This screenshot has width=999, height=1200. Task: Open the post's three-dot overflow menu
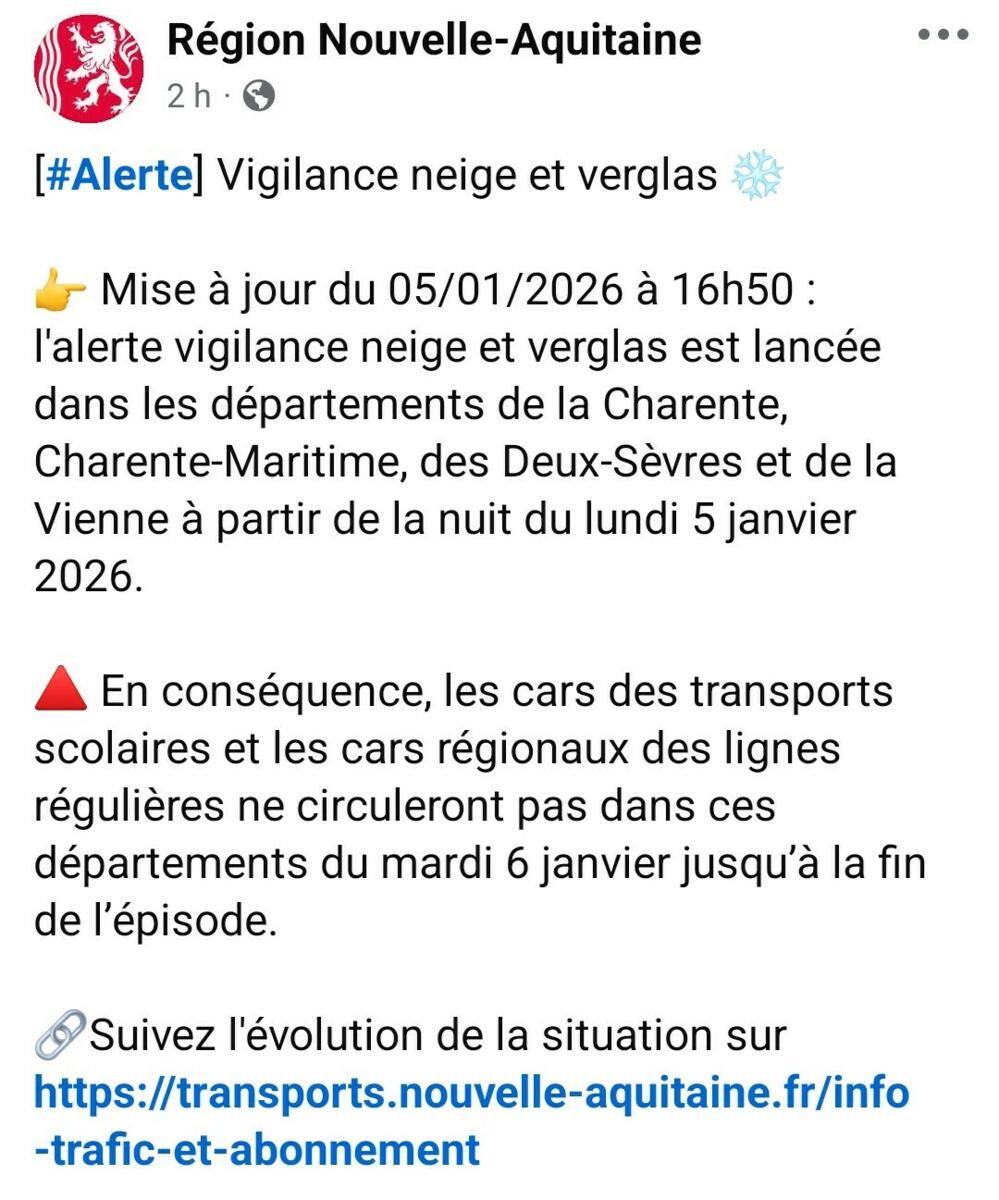(943, 34)
